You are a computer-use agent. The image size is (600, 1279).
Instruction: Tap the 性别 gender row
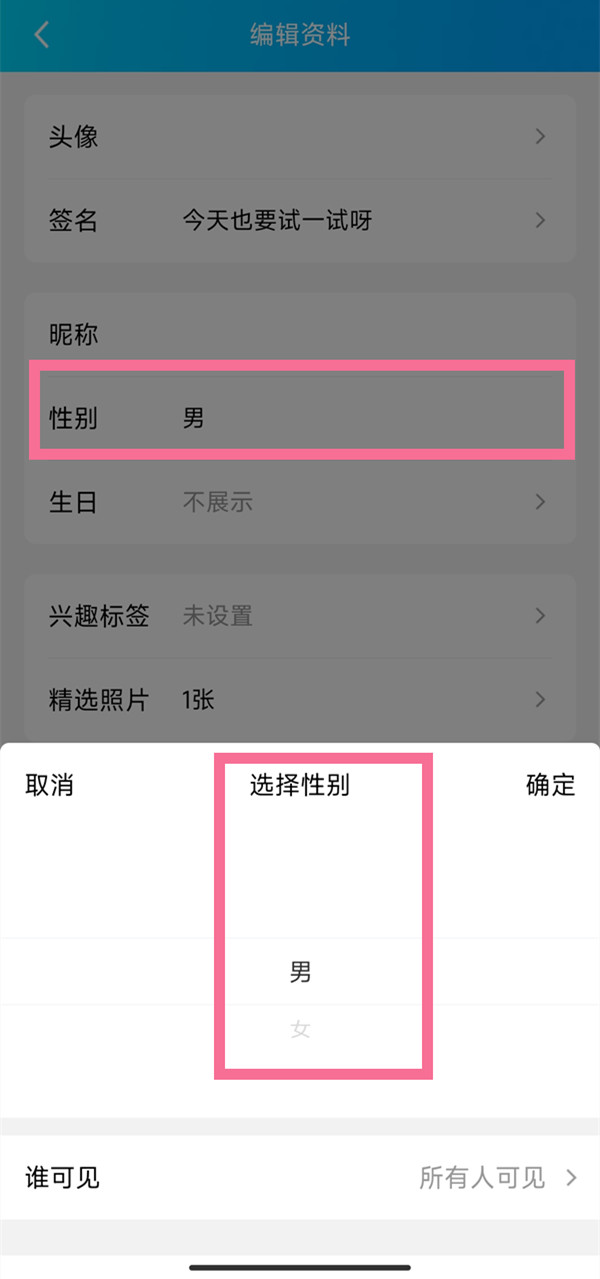(300, 417)
